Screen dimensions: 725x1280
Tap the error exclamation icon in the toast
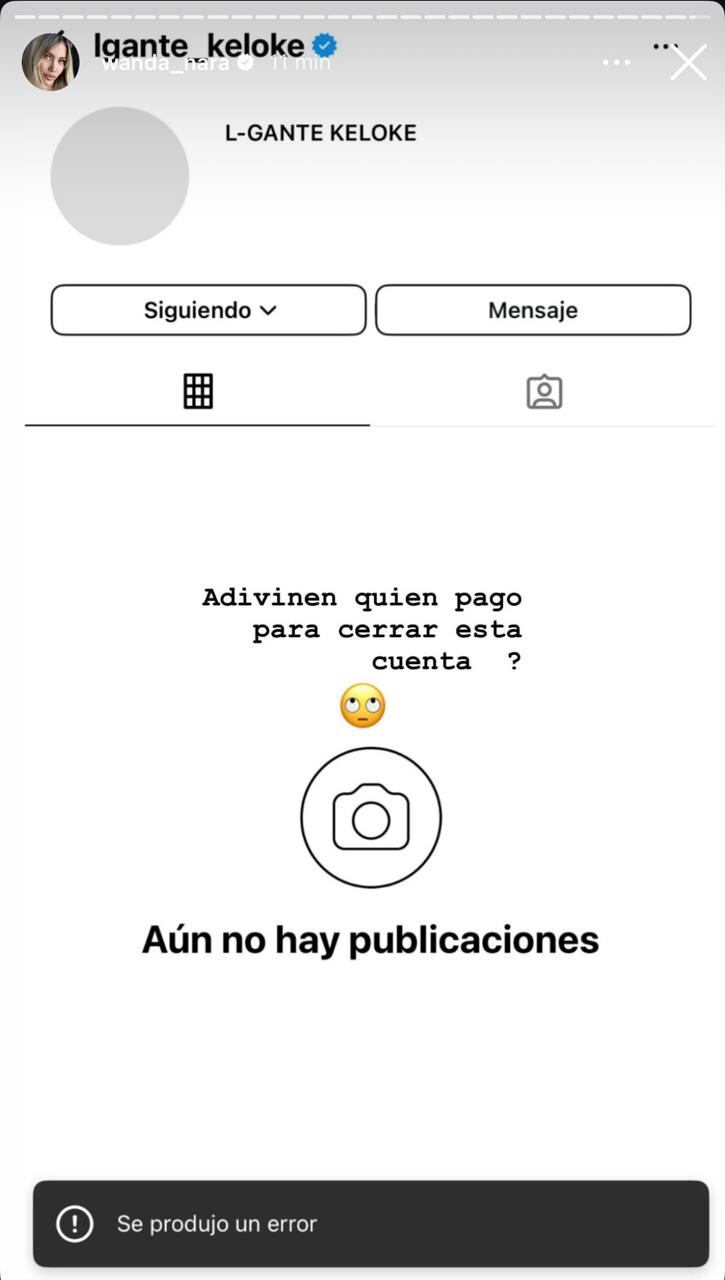[x=75, y=1223]
